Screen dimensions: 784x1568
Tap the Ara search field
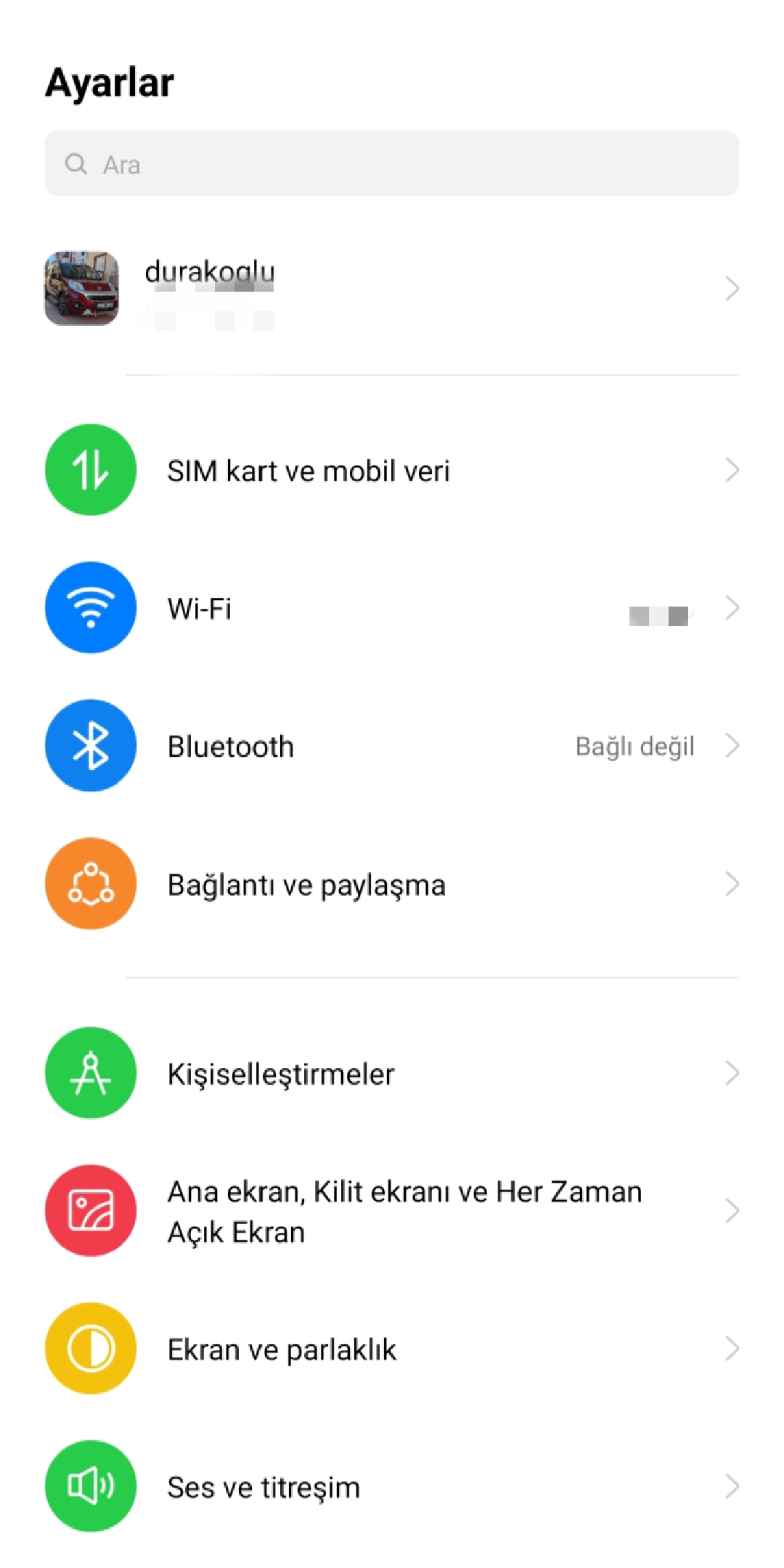pos(392,164)
